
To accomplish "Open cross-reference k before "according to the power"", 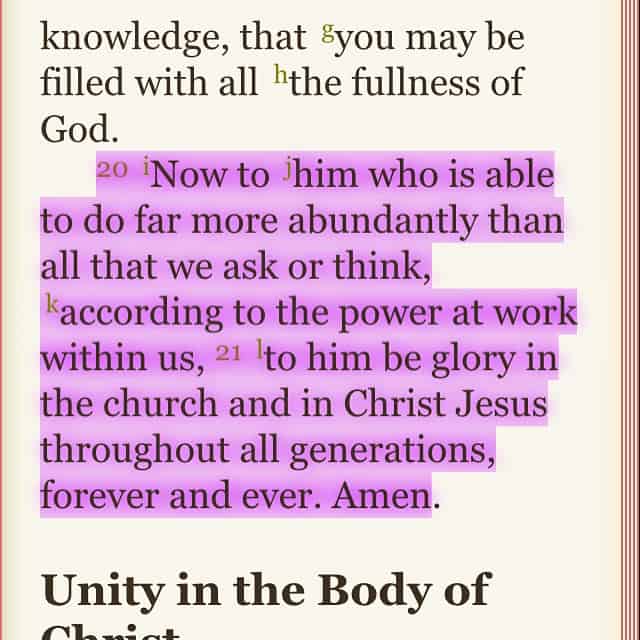I will click(48, 304).
